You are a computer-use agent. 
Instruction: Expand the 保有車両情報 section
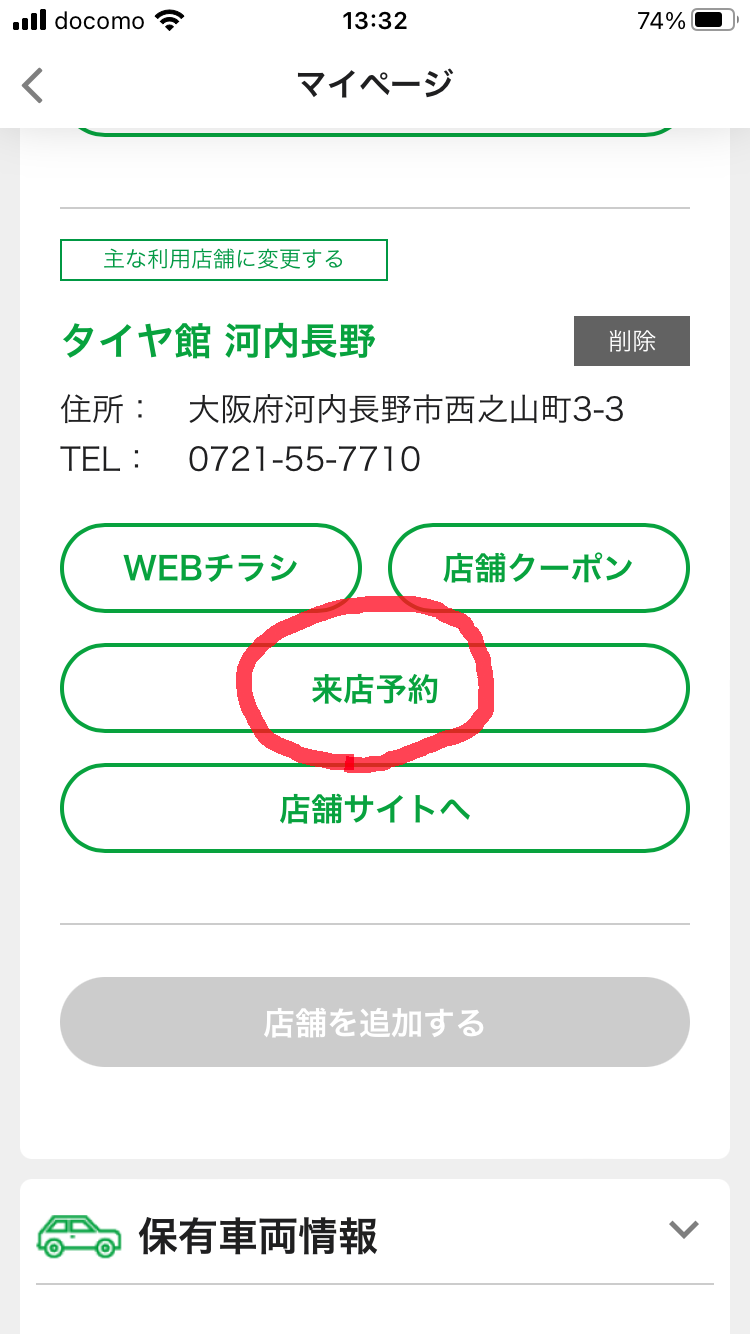tap(683, 1230)
